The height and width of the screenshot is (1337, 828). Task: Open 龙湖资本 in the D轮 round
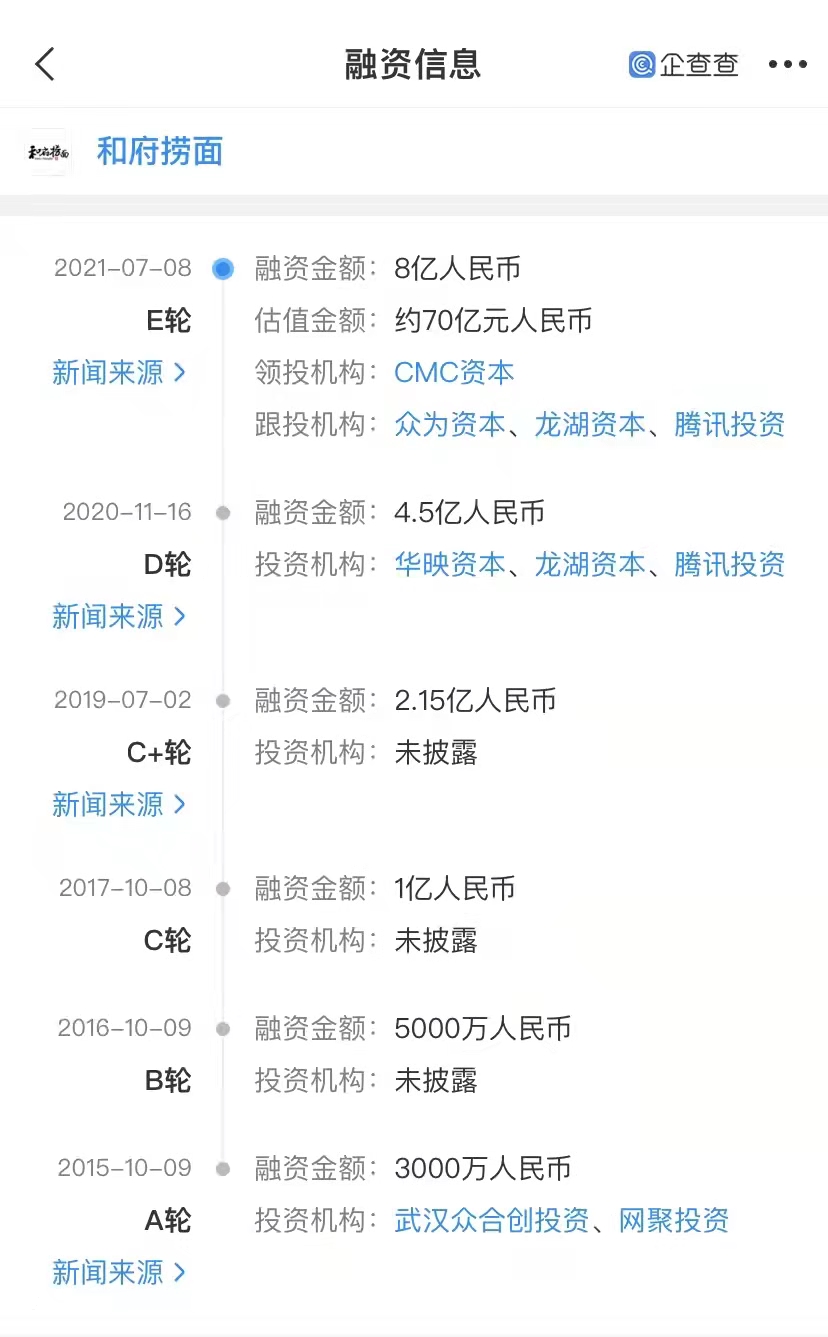pos(590,565)
